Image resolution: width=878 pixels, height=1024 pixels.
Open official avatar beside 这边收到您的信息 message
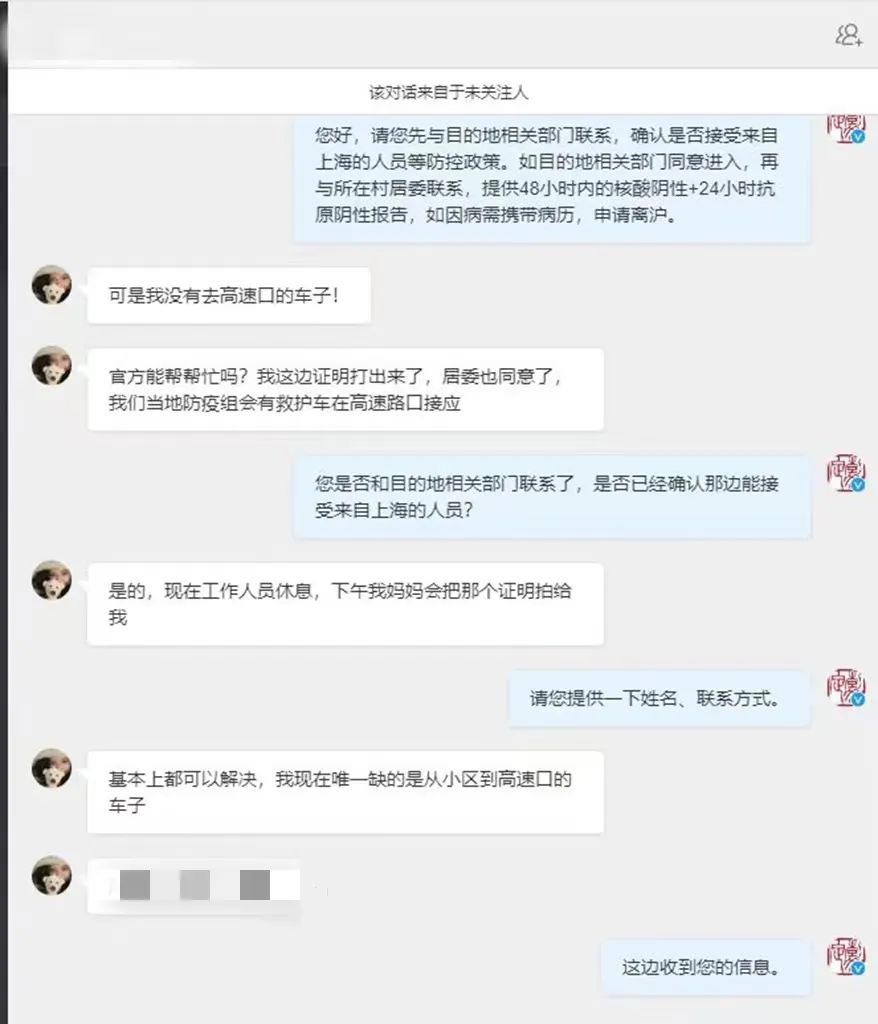tap(845, 958)
